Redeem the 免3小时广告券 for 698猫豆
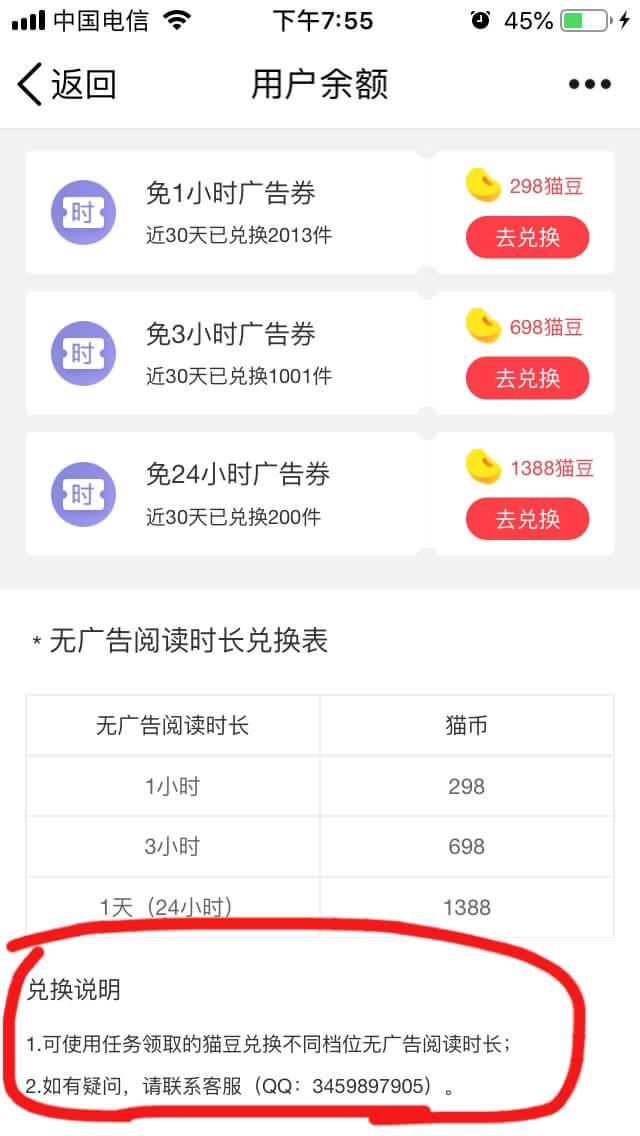The image size is (640, 1136). 527,377
